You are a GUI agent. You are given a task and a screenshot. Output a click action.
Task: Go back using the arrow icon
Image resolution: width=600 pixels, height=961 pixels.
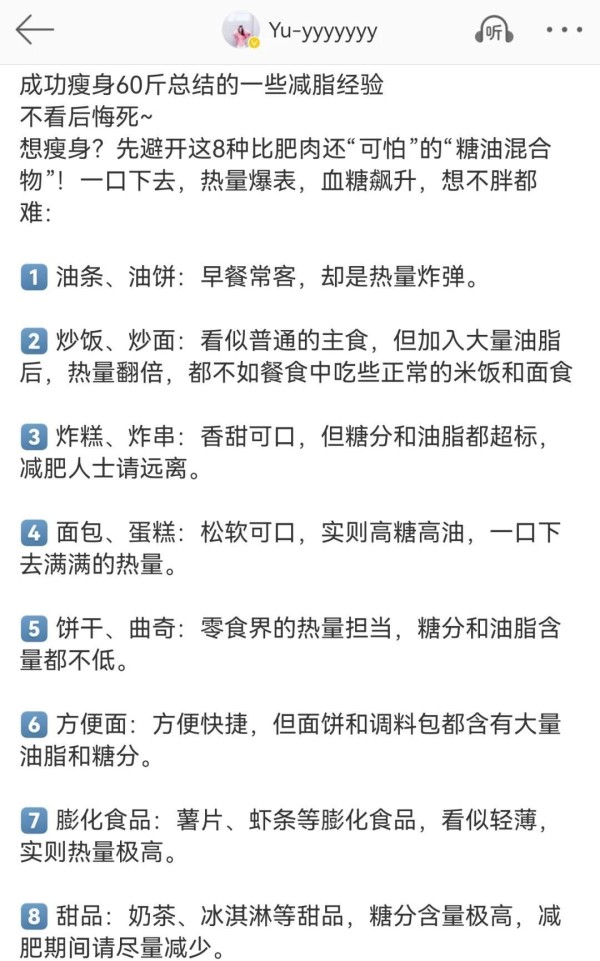point(34,29)
